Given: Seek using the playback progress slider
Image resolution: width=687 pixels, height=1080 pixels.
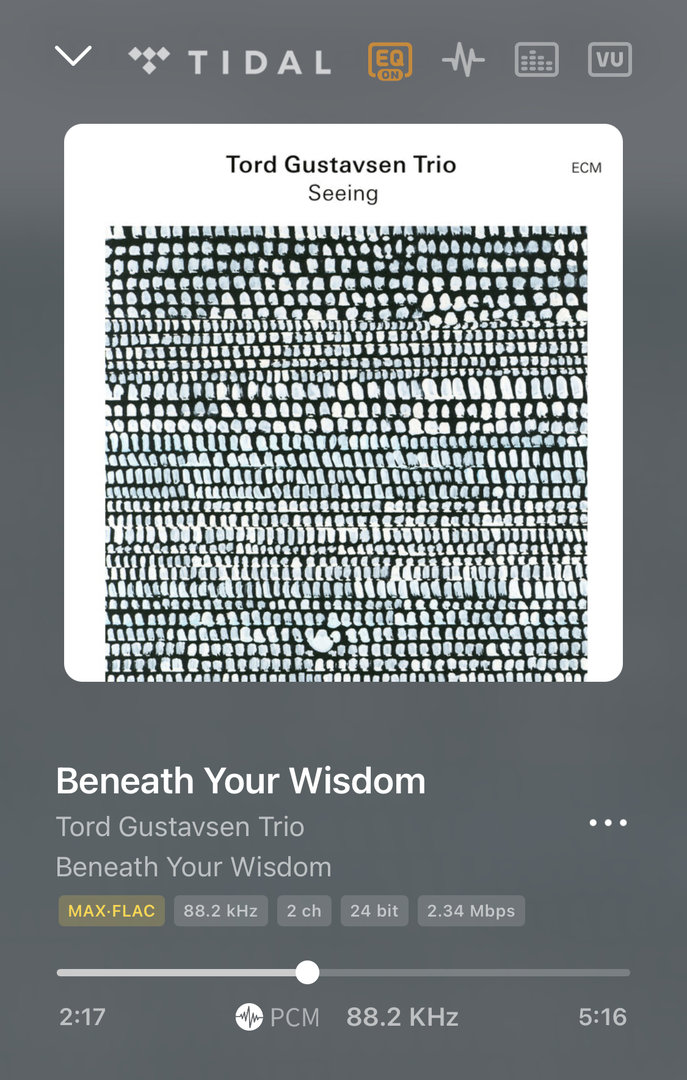Looking at the screenshot, I should tap(308, 972).
